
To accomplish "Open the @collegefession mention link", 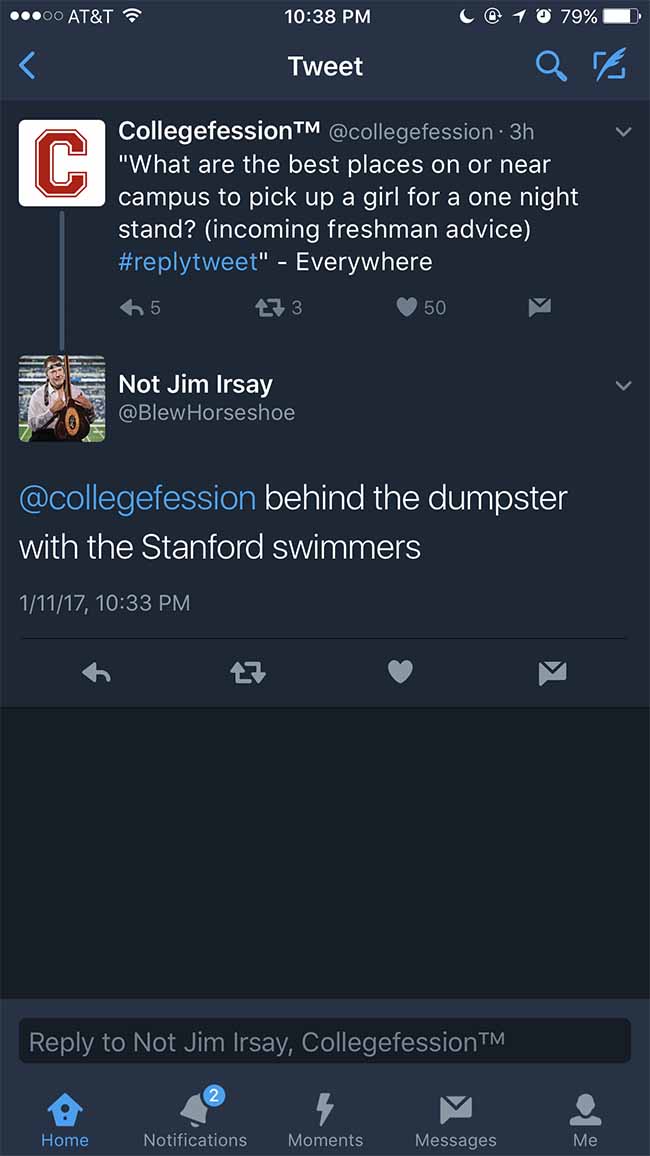I will [137, 499].
